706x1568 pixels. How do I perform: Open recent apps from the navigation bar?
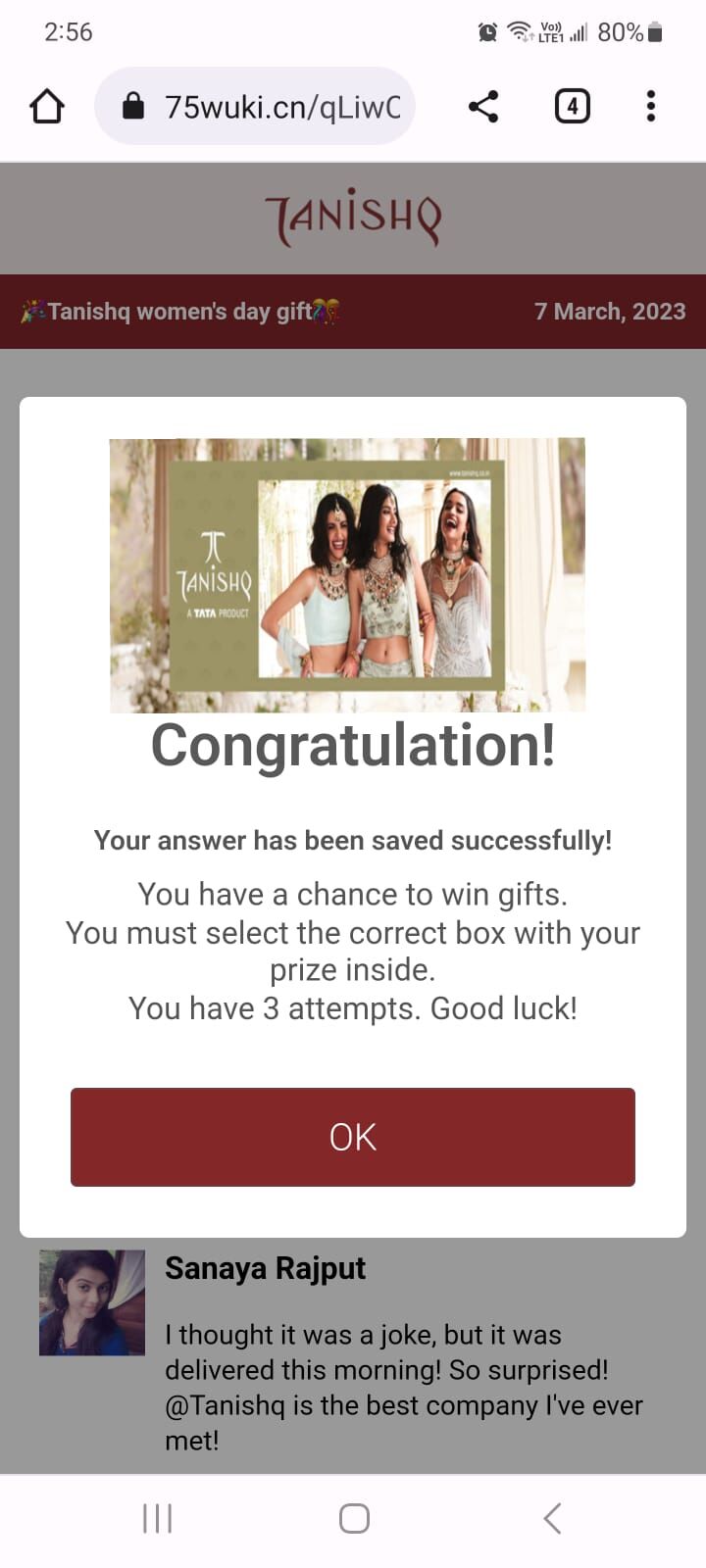[x=157, y=1518]
